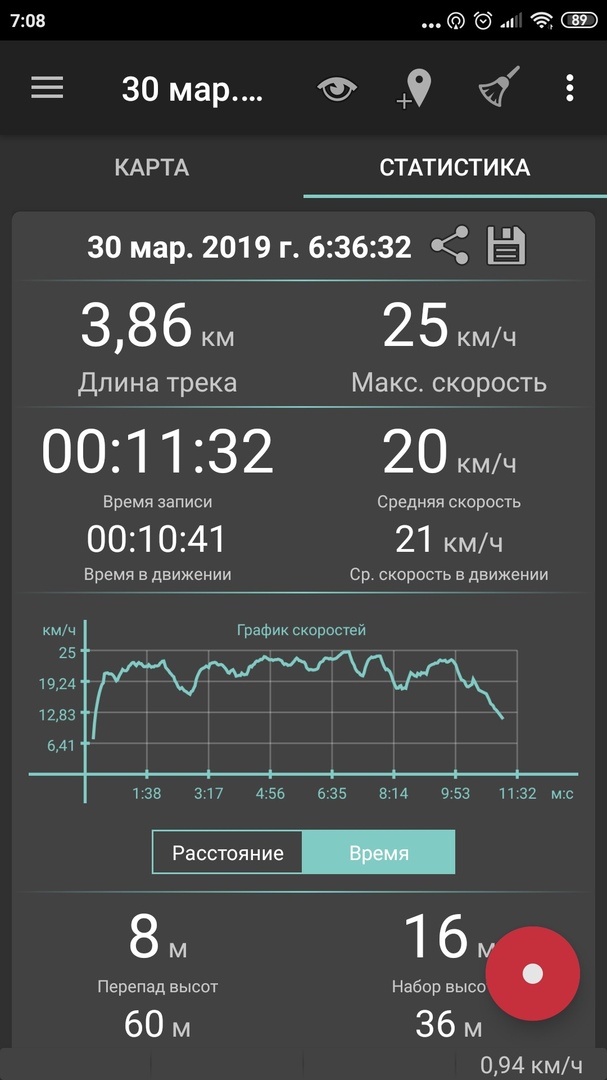607x1080 pixels.
Task: Open the hamburger navigation menu
Action: (47, 88)
